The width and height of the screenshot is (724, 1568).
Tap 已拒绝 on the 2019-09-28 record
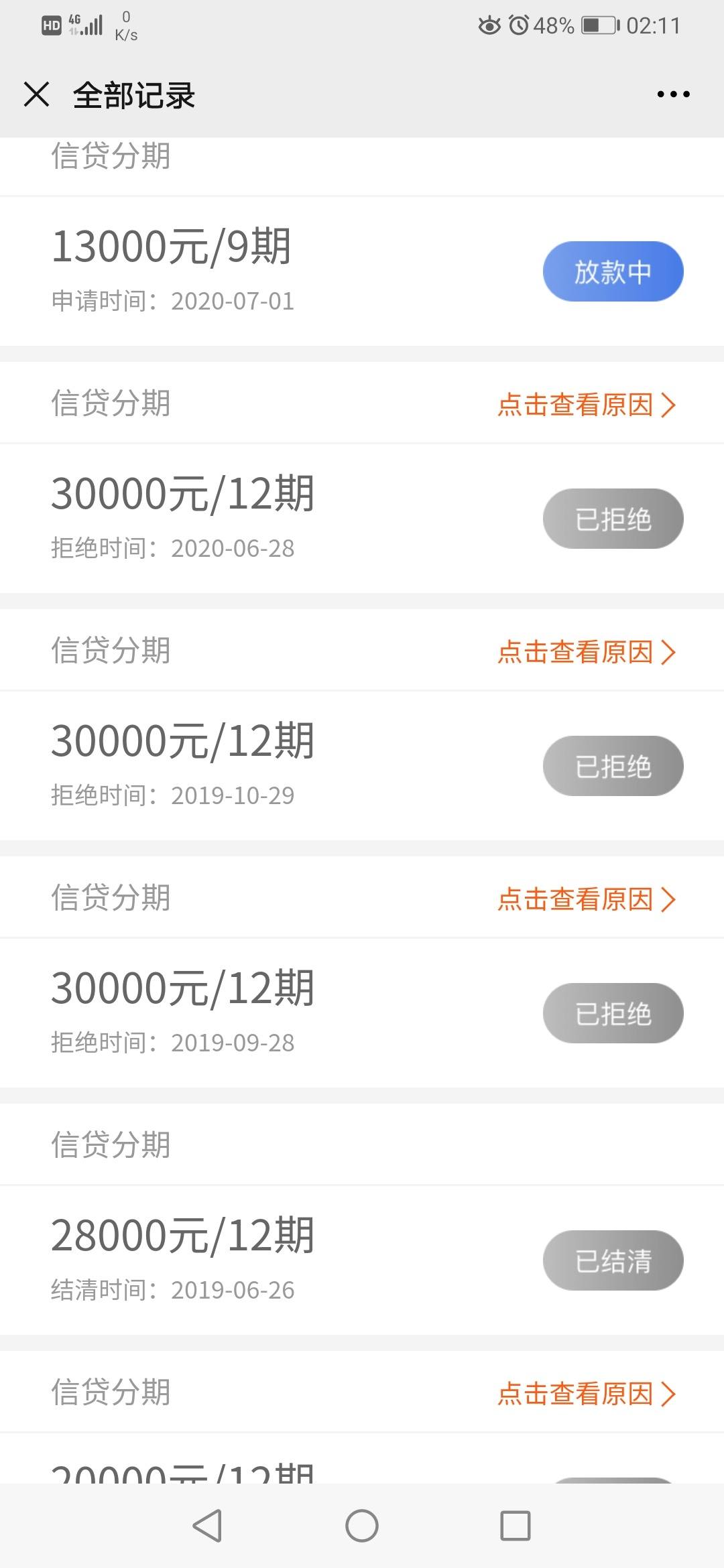coord(613,1013)
